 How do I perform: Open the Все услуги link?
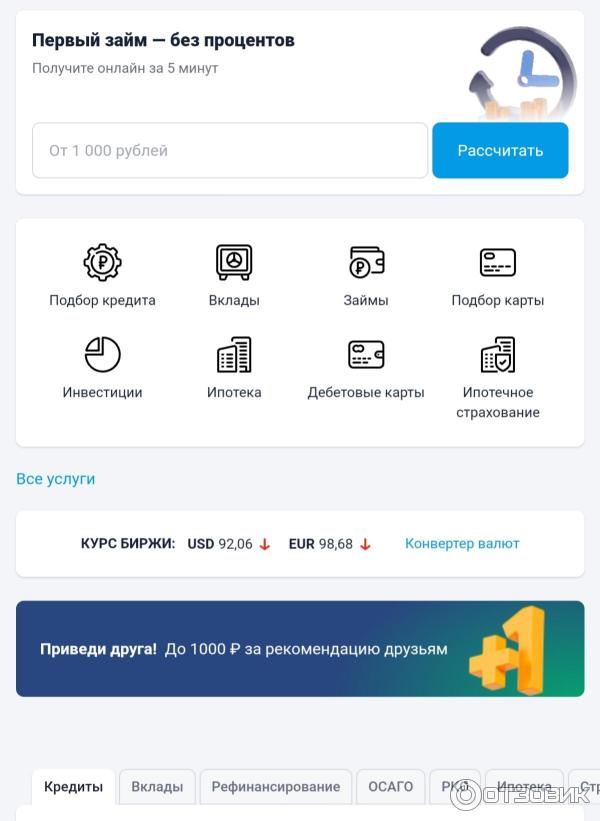pos(56,479)
